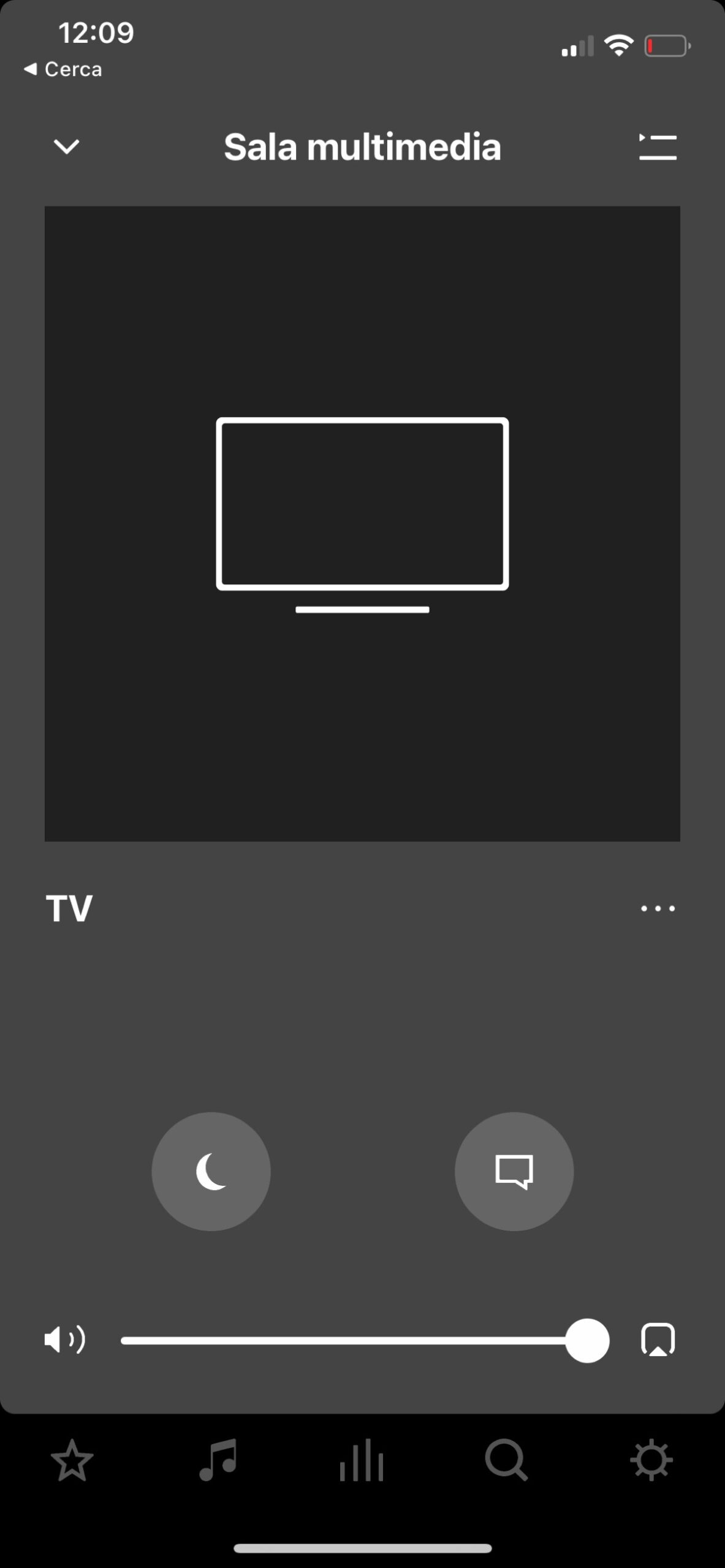Toggle night sound mode

point(211,1171)
